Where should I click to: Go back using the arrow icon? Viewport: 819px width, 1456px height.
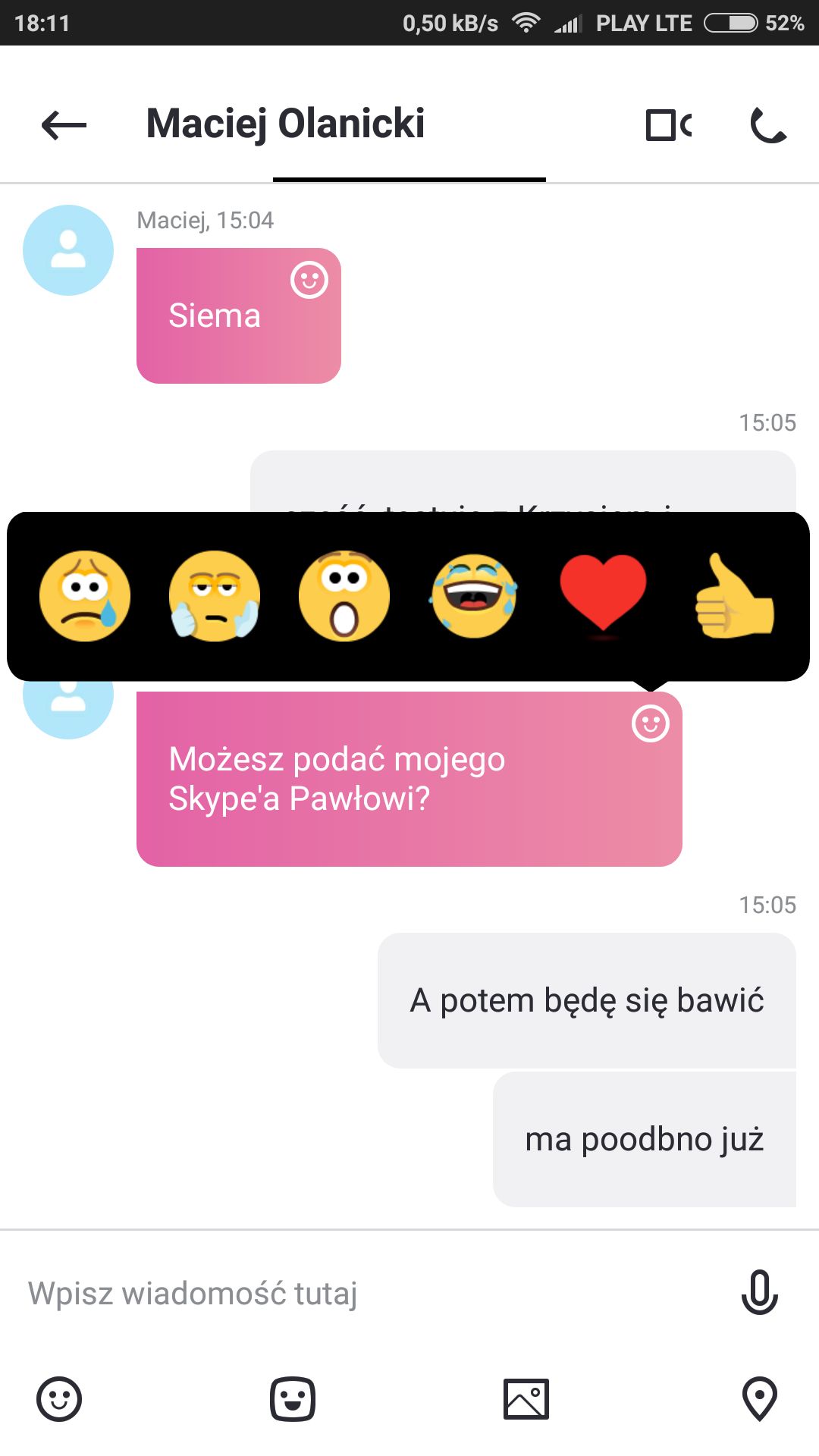[64, 125]
